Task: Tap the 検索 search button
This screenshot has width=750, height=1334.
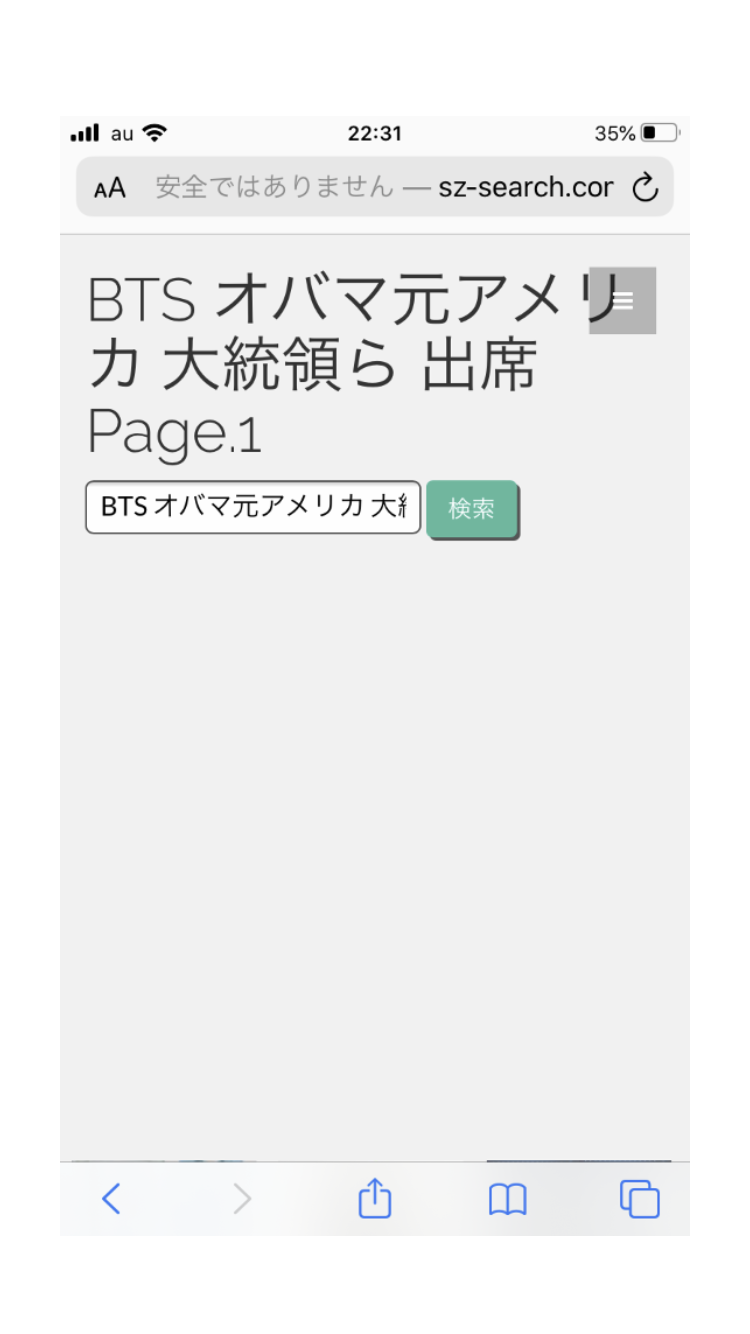Action: point(471,508)
